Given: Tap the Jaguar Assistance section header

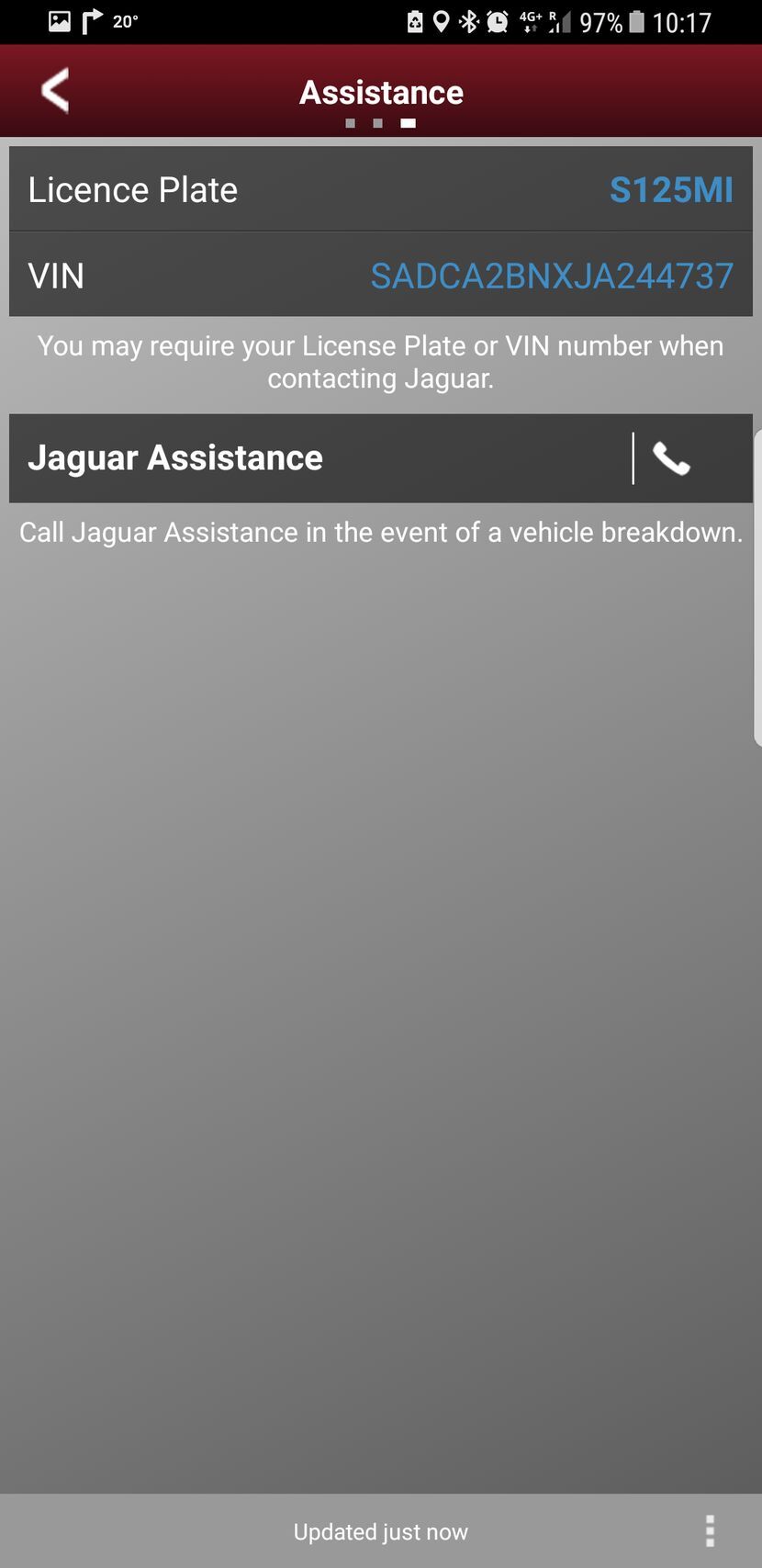Looking at the screenshot, I should [x=176, y=457].
